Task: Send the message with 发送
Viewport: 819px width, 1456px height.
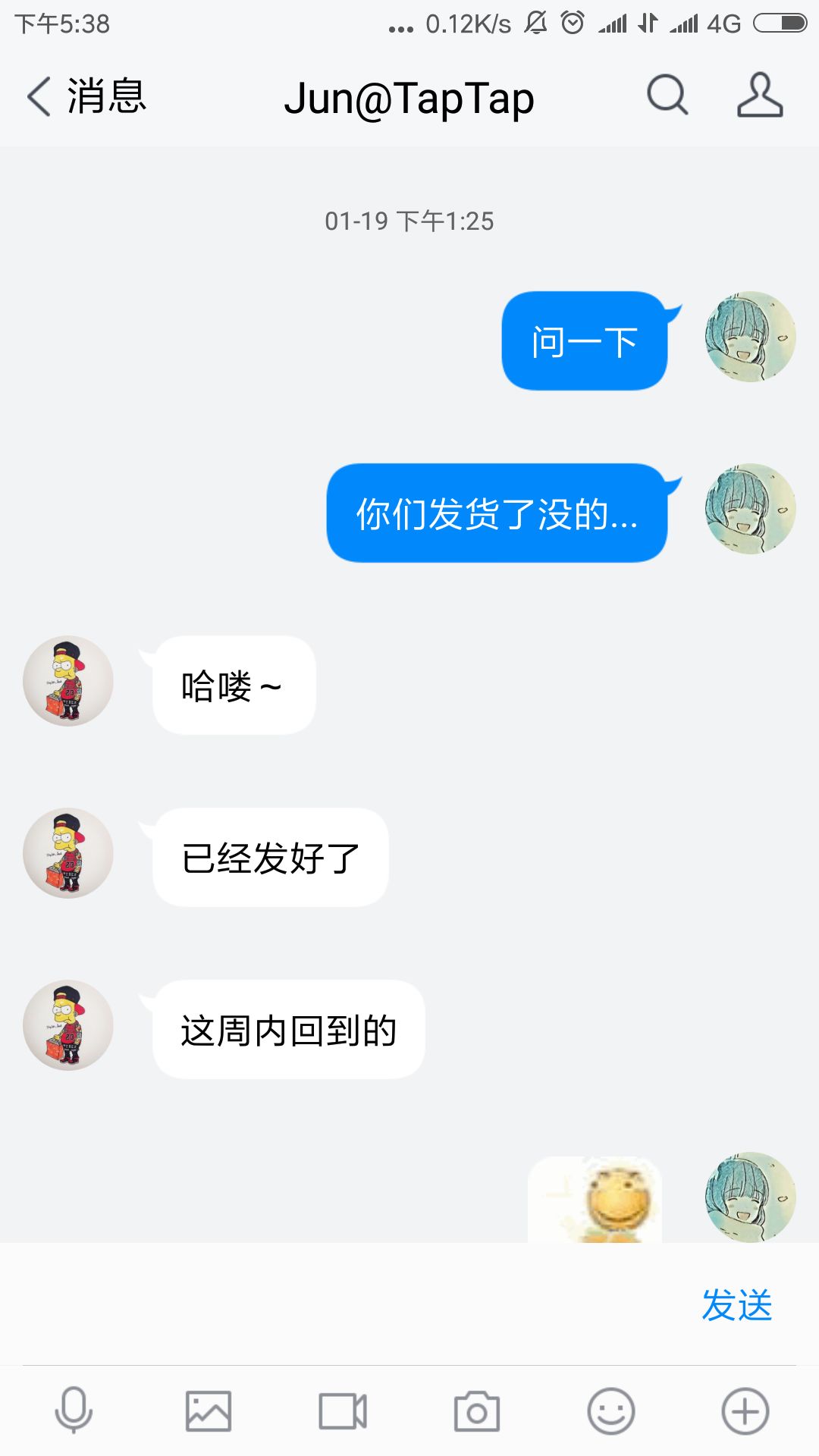Action: click(x=736, y=1305)
